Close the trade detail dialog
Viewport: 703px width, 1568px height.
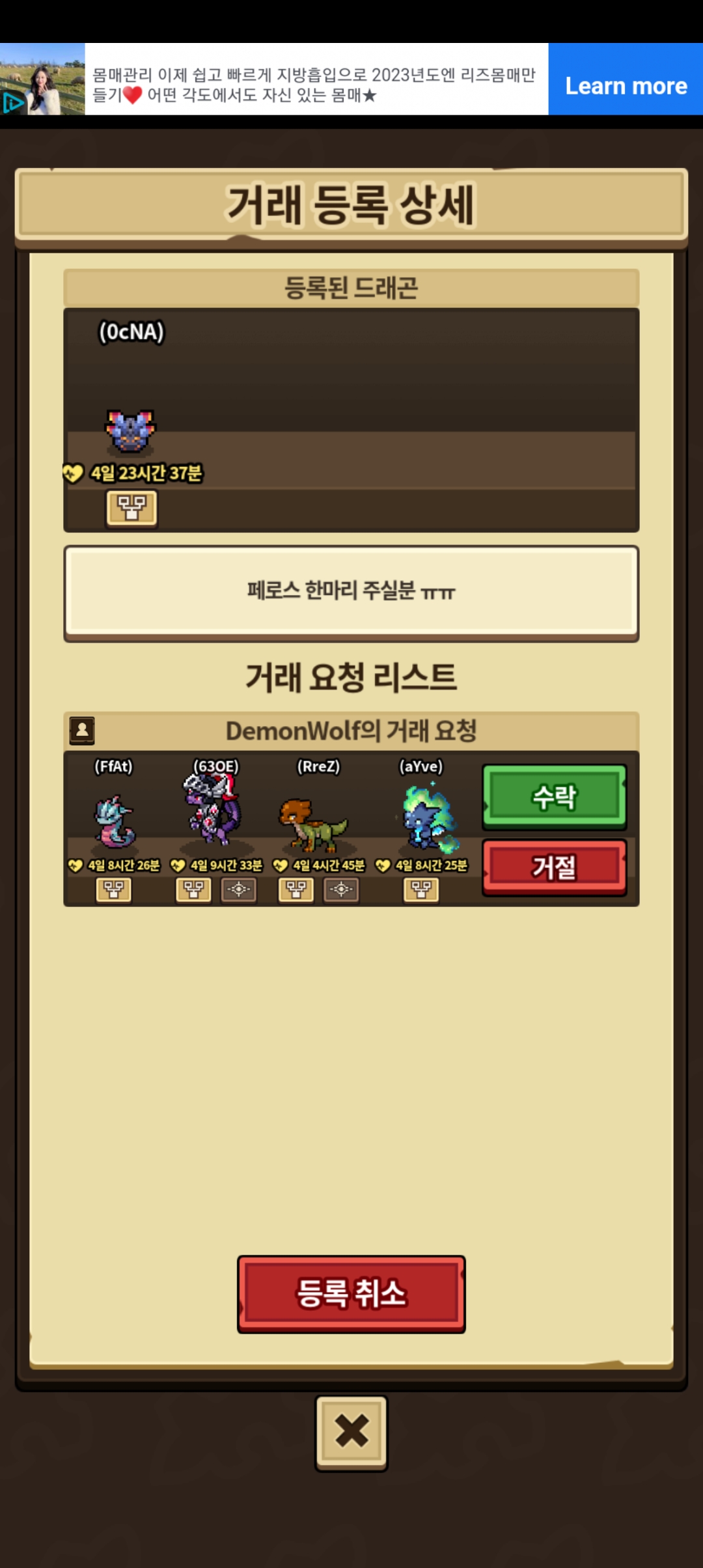(x=351, y=1431)
